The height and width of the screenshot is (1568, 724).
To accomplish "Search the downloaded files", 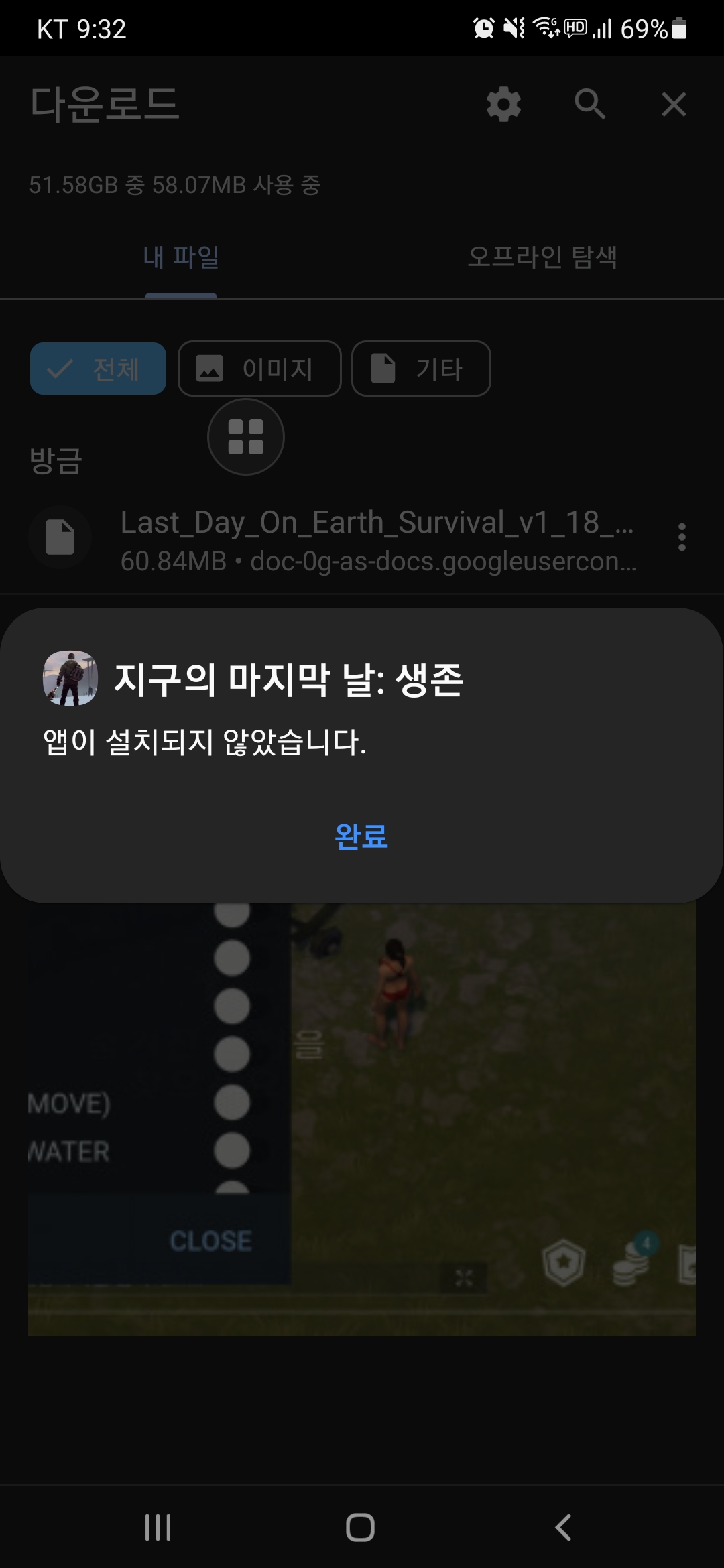I will (590, 104).
